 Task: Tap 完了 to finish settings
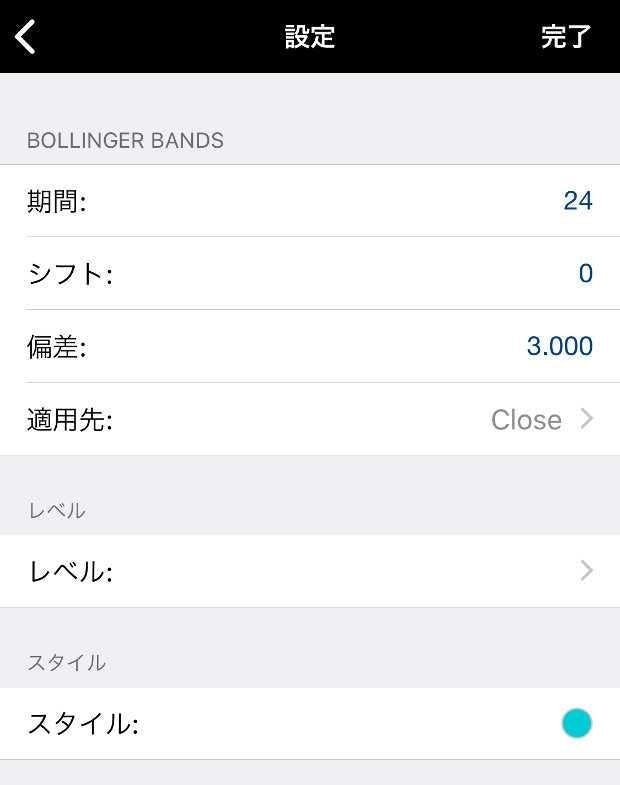(565, 37)
